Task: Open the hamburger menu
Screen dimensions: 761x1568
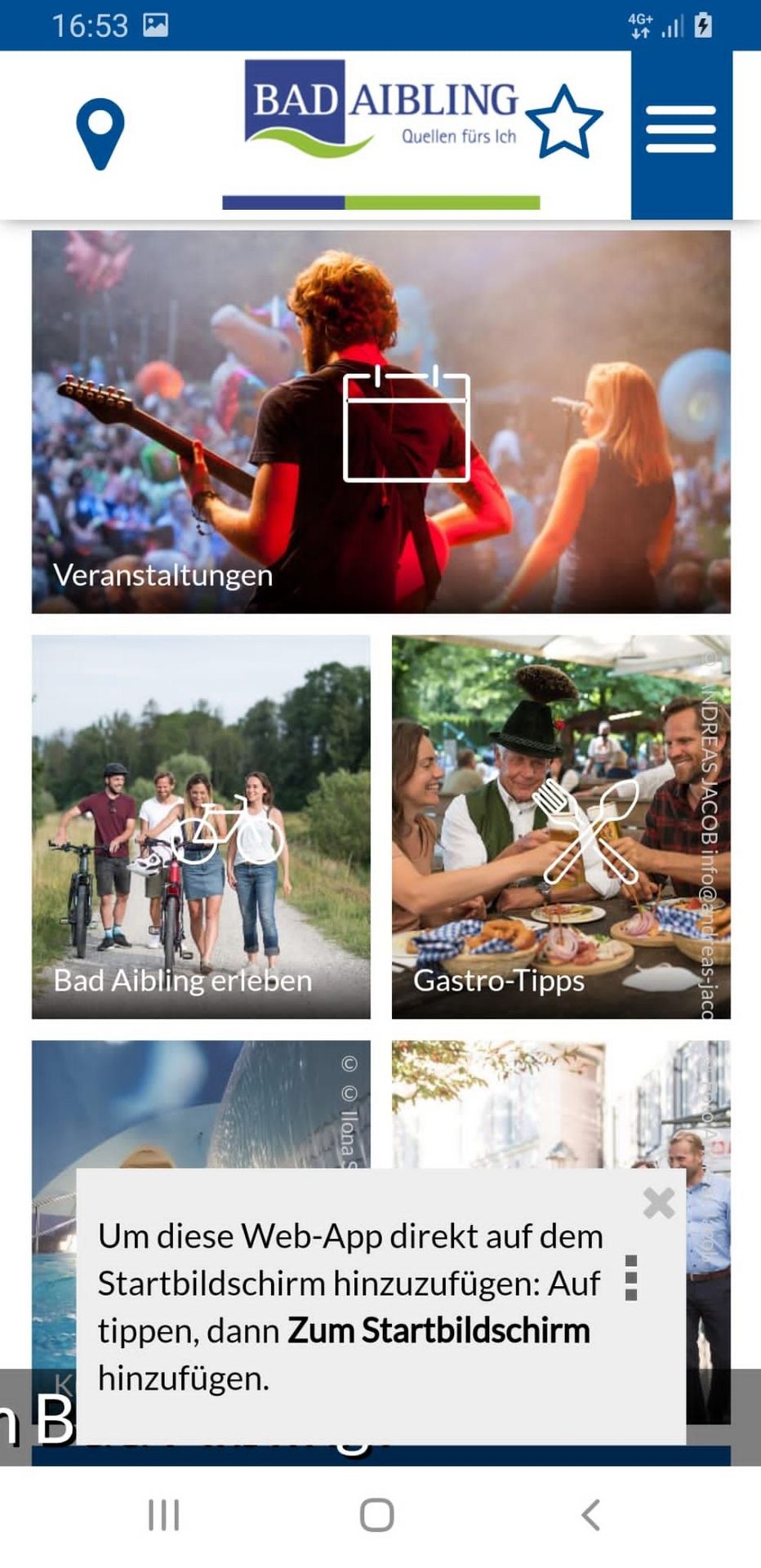Action: click(x=680, y=130)
